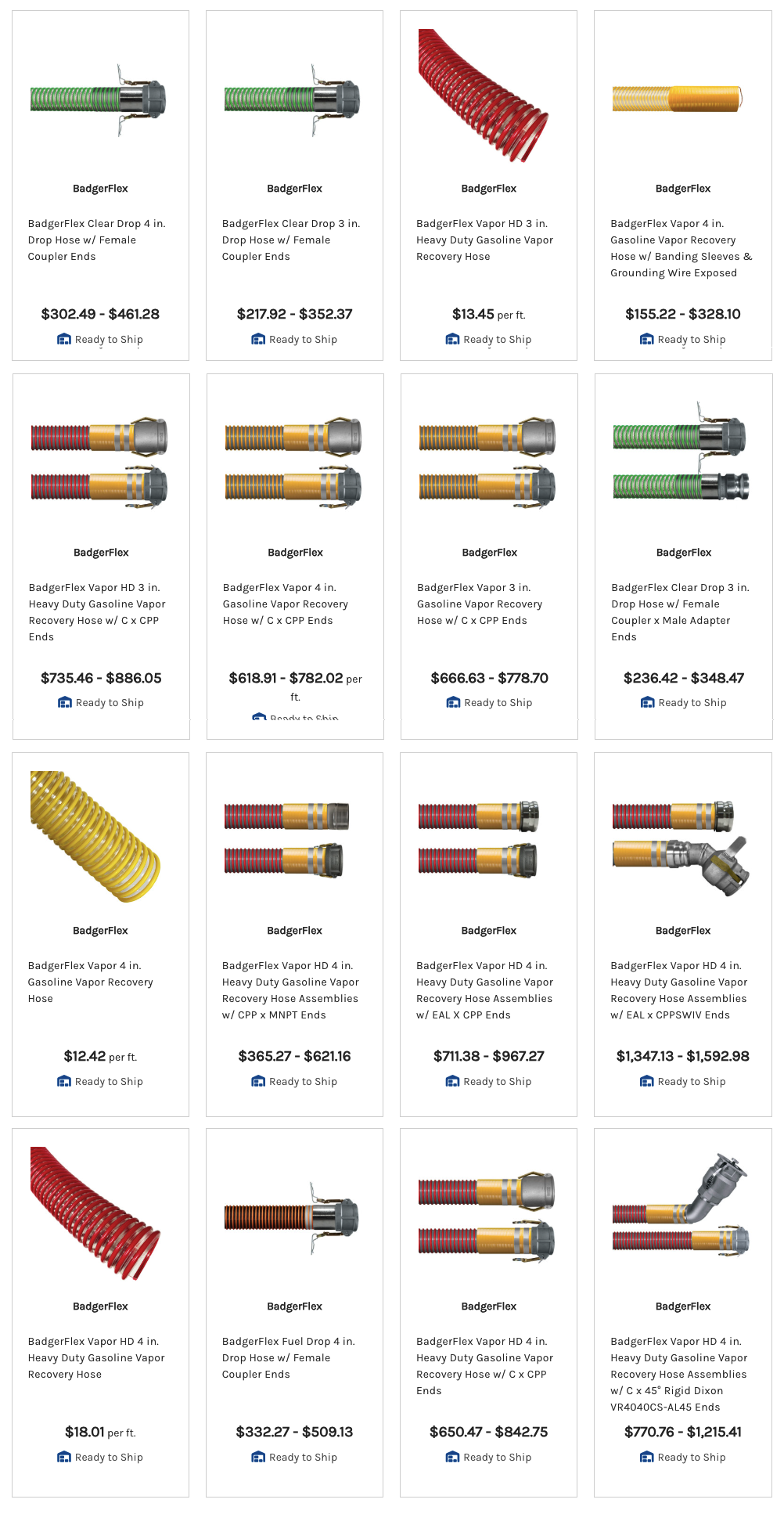Image resolution: width=784 pixels, height=1521 pixels.
Task: Open Vapor HD 4 in. EAL X CPP assembly
Action: (x=484, y=989)
